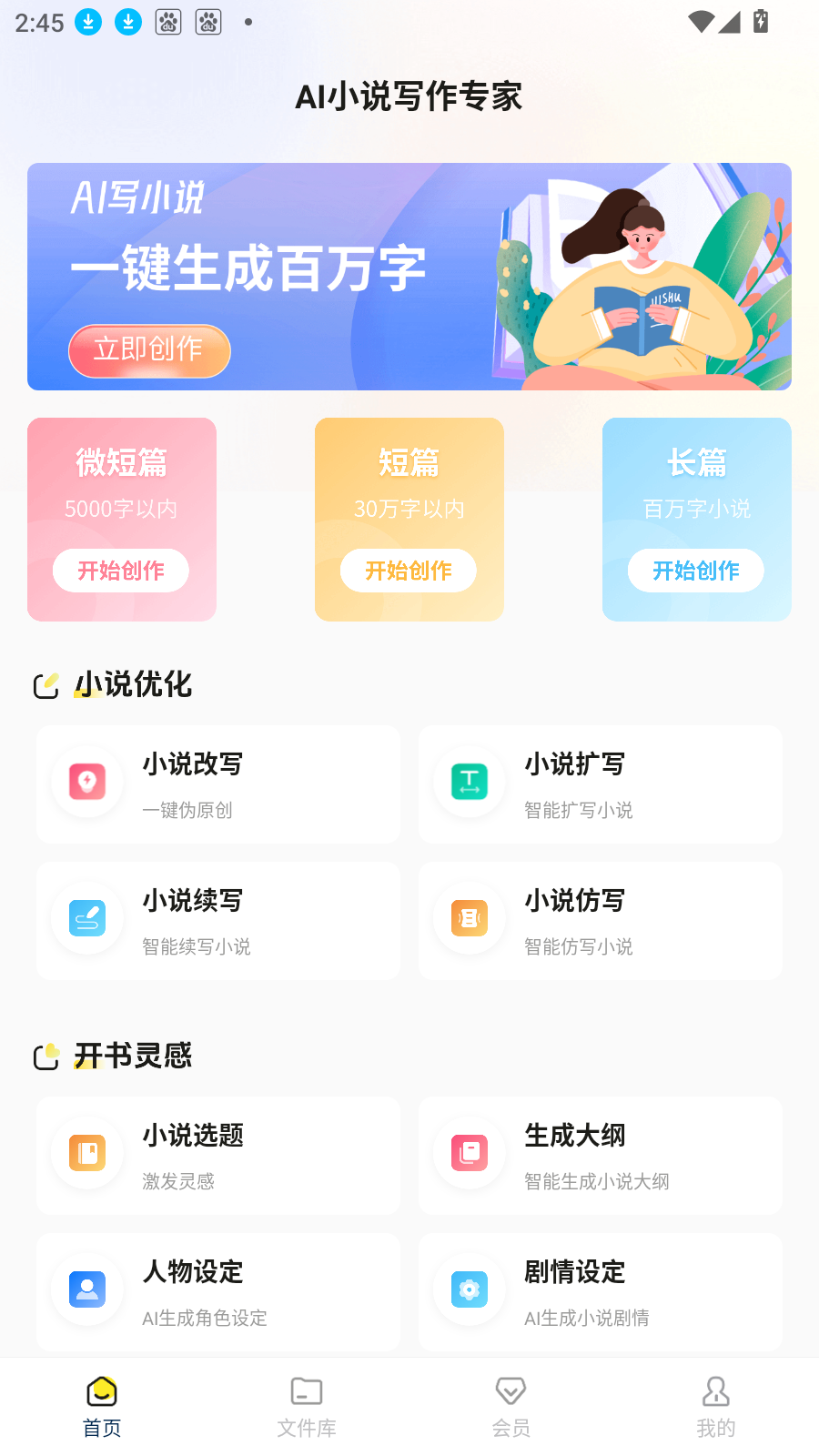Open the 小说扩写 expansion tool icon

click(x=469, y=782)
